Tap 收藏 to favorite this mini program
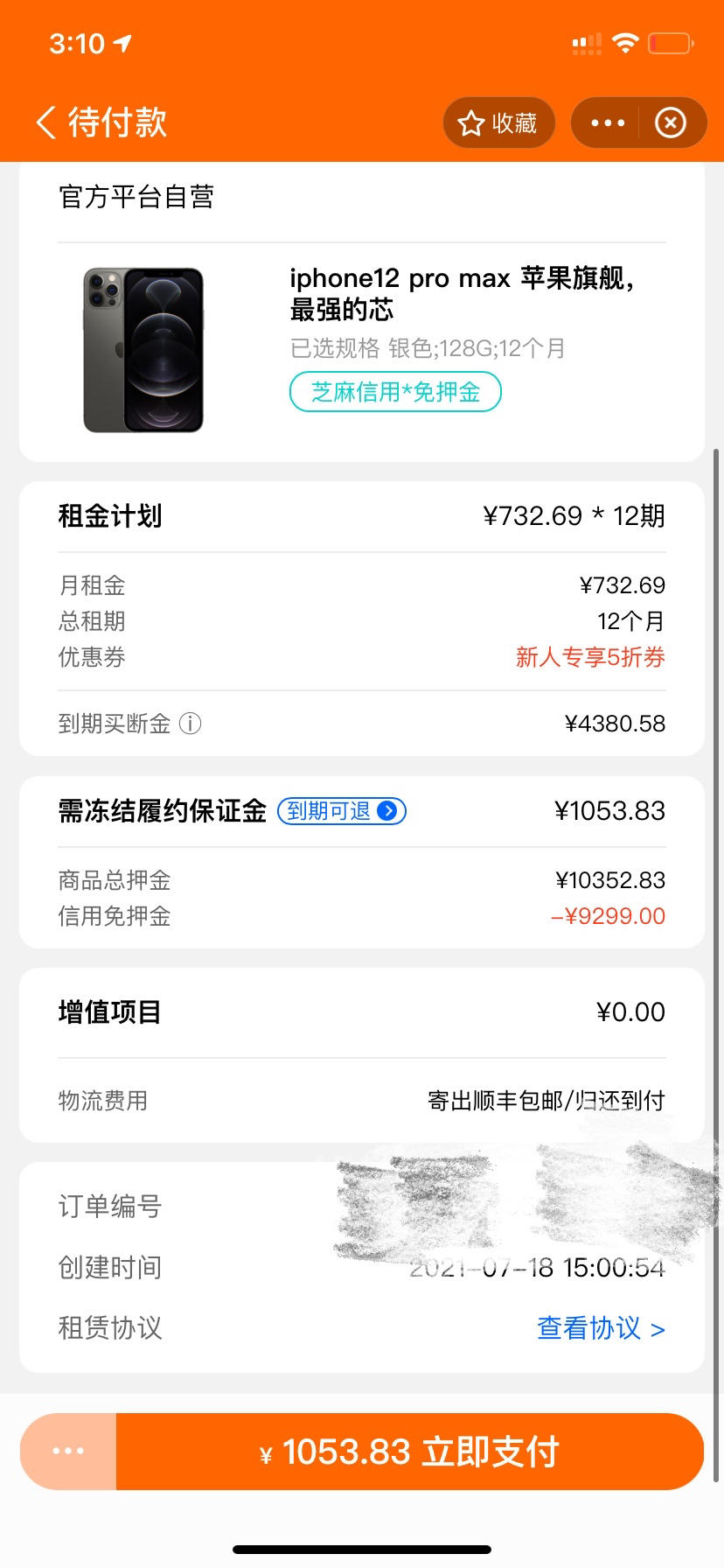 498,122
